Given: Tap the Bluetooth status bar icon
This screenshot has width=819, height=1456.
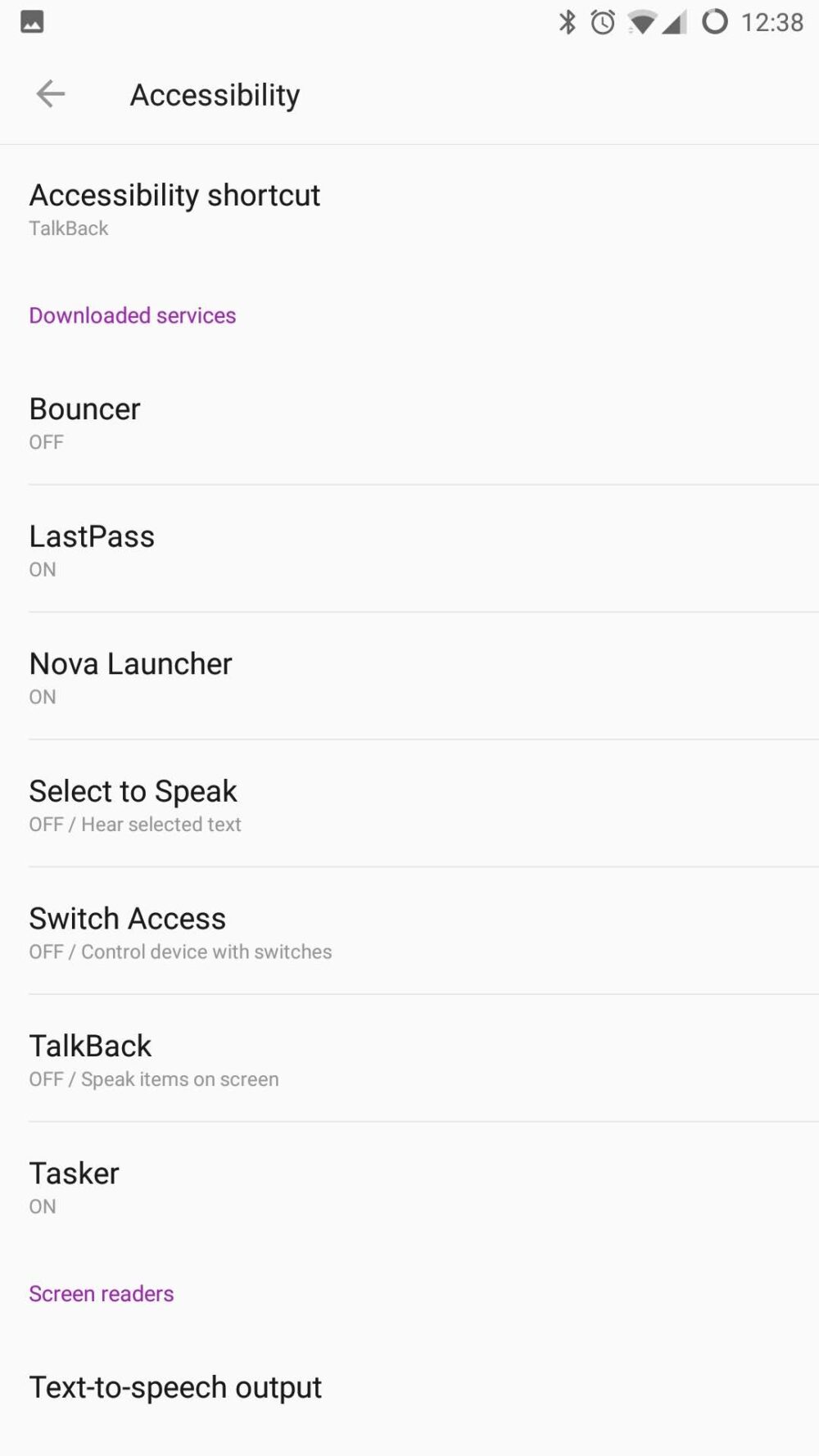Looking at the screenshot, I should click(x=565, y=22).
